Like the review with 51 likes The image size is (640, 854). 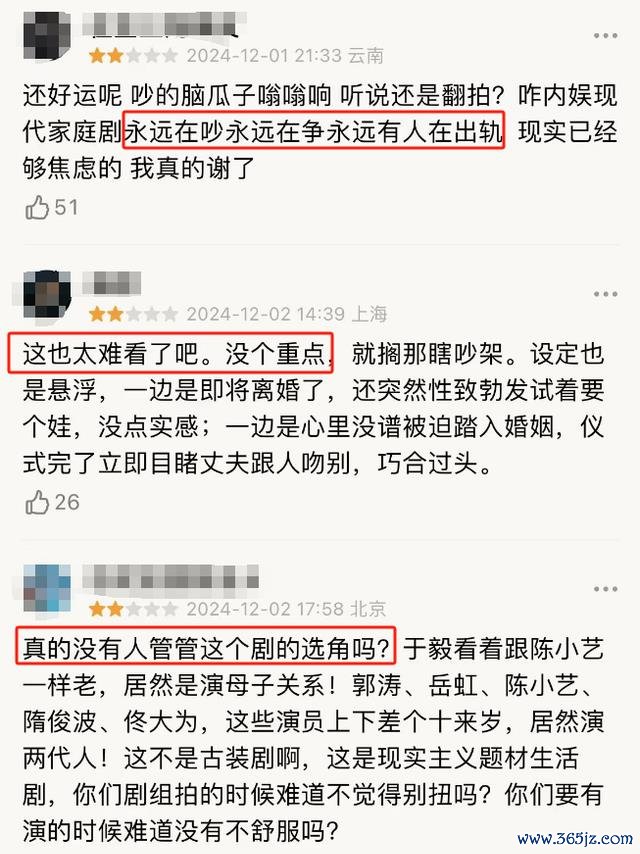coord(38,207)
